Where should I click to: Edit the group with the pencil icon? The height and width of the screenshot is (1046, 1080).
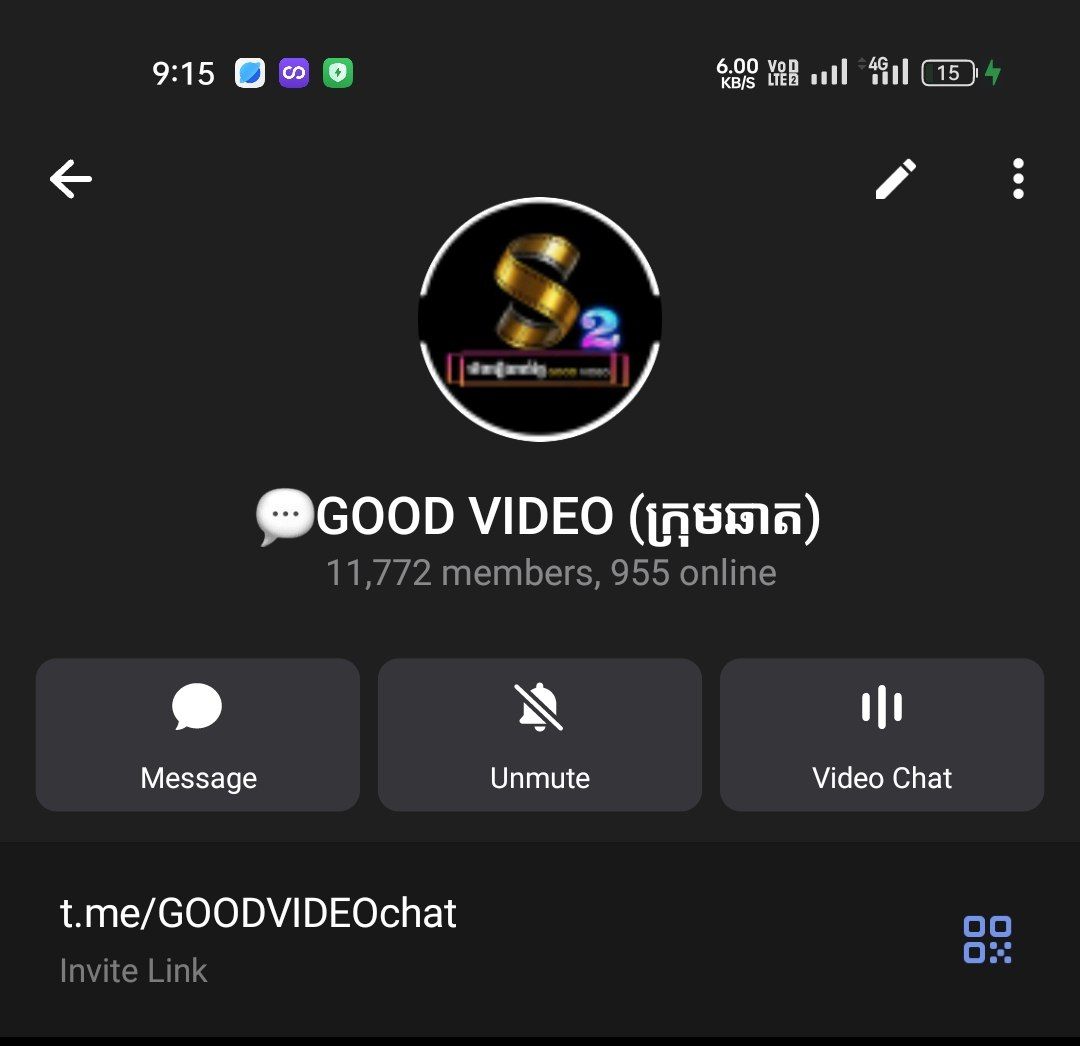click(895, 179)
